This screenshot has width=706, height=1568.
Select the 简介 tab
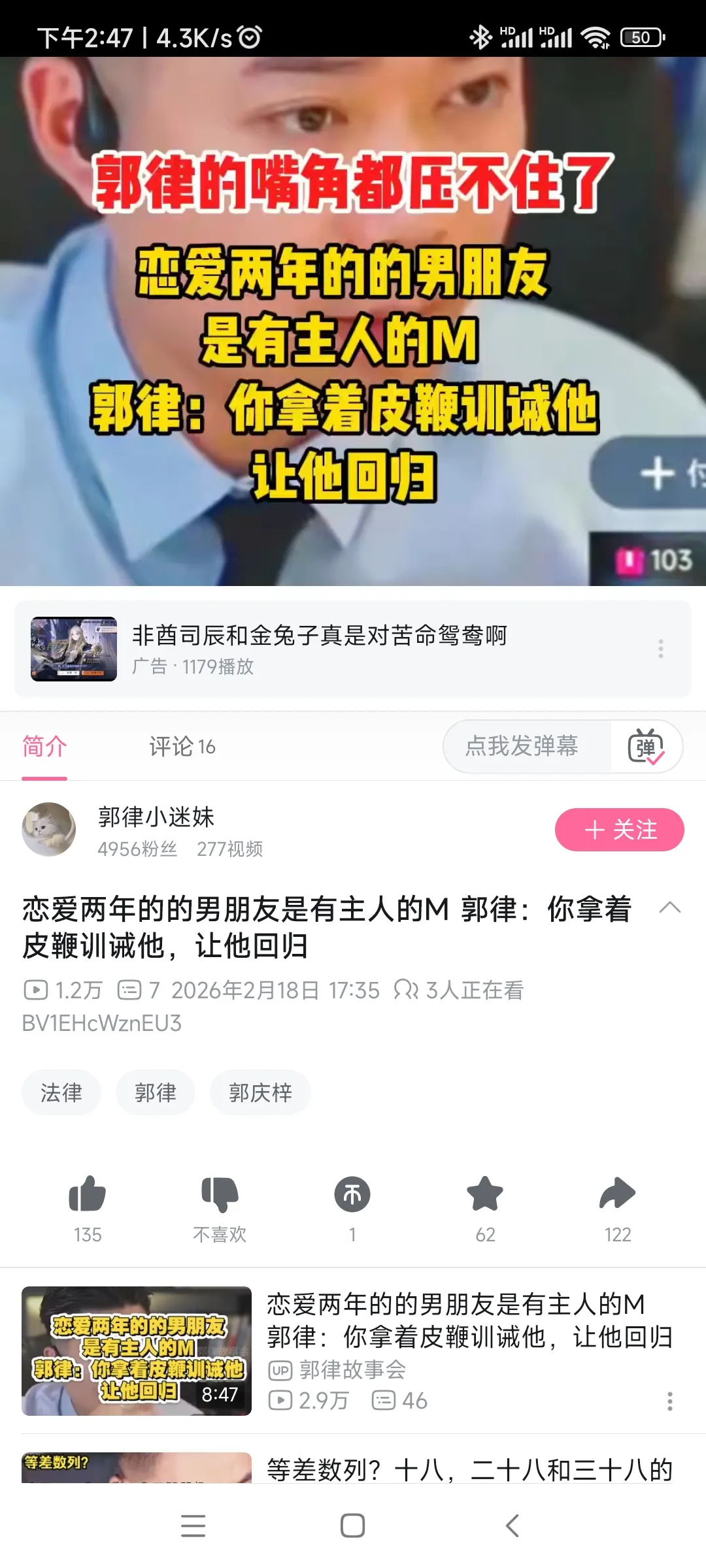[x=44, y=746]
